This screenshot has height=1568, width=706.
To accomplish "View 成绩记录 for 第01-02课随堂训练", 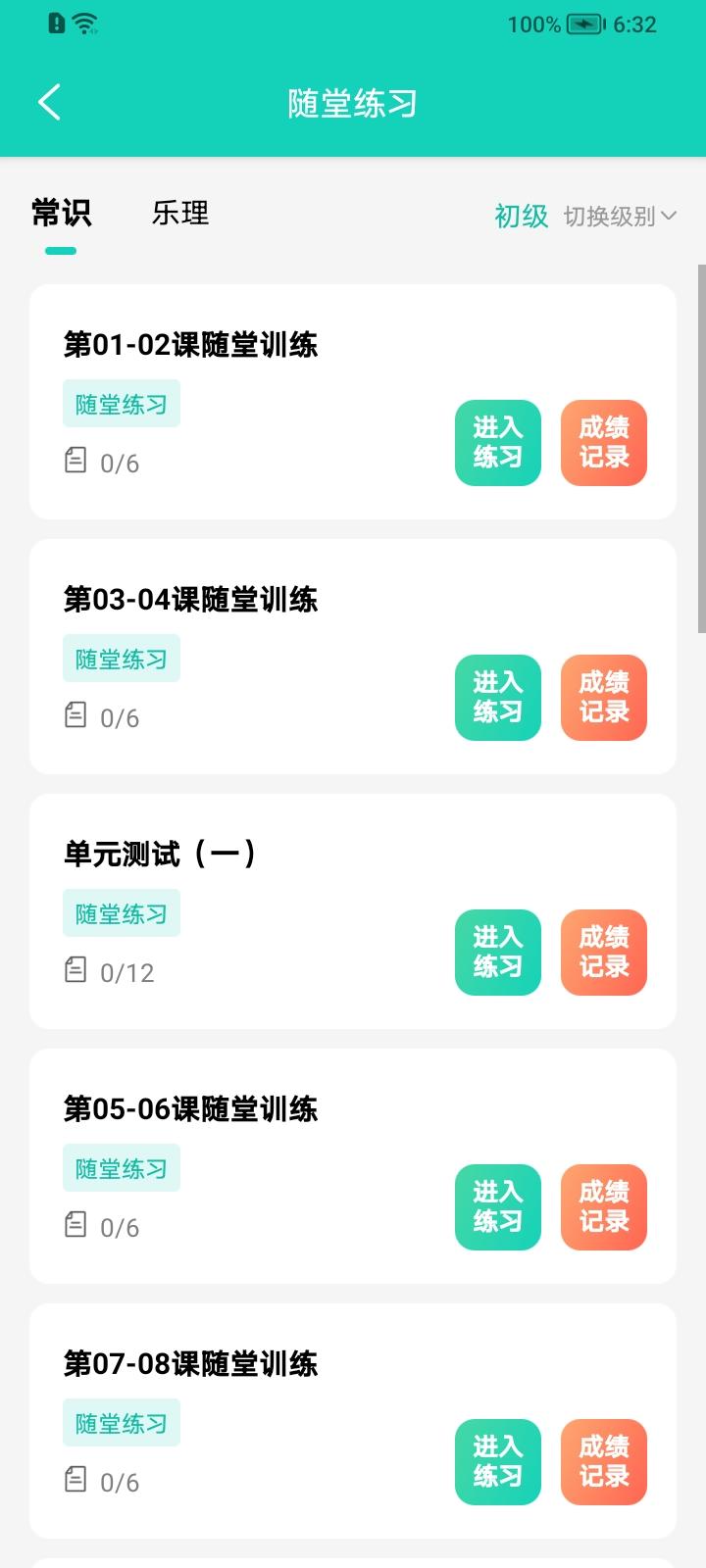I will click(x=603, y=443).
